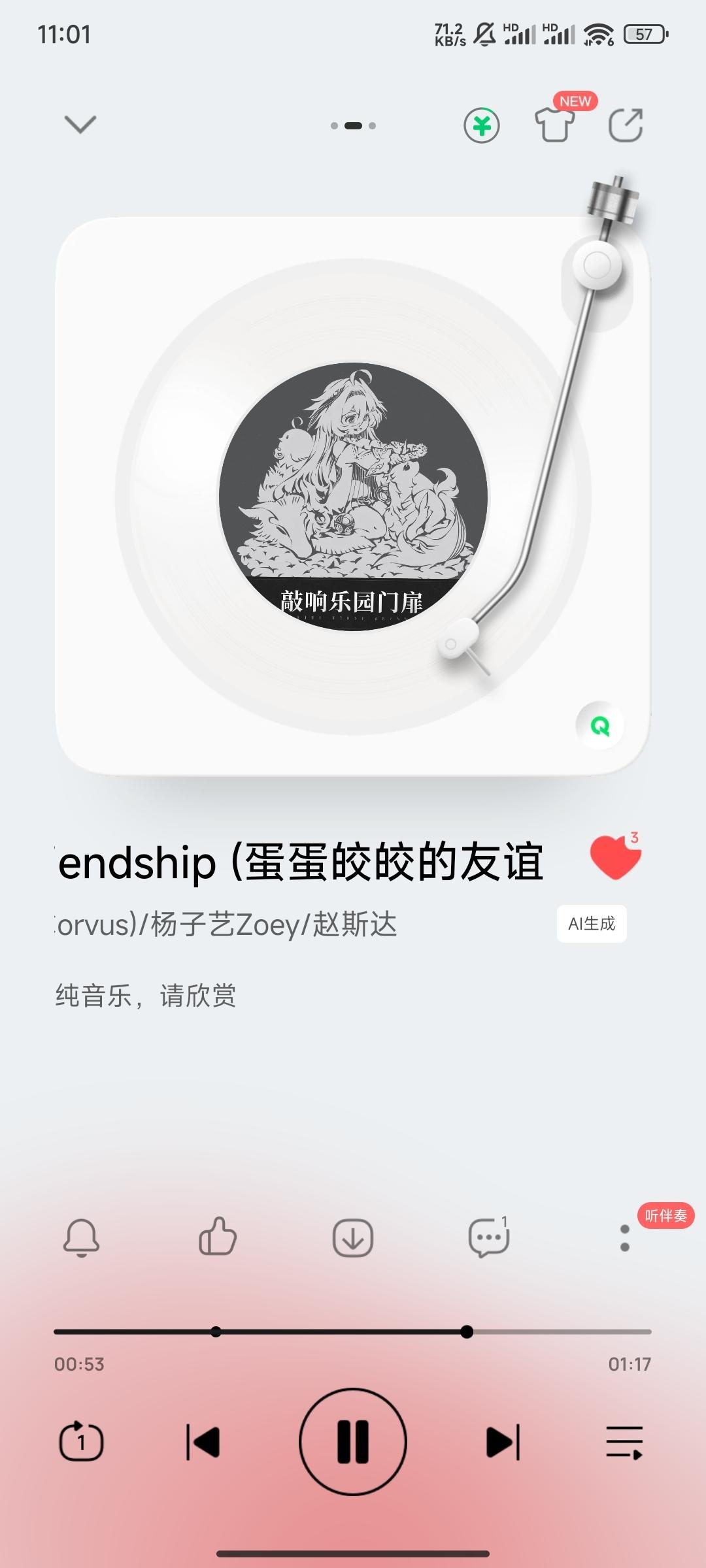
Task: Unlike the song with the red heart
Action: pos(614,858)
